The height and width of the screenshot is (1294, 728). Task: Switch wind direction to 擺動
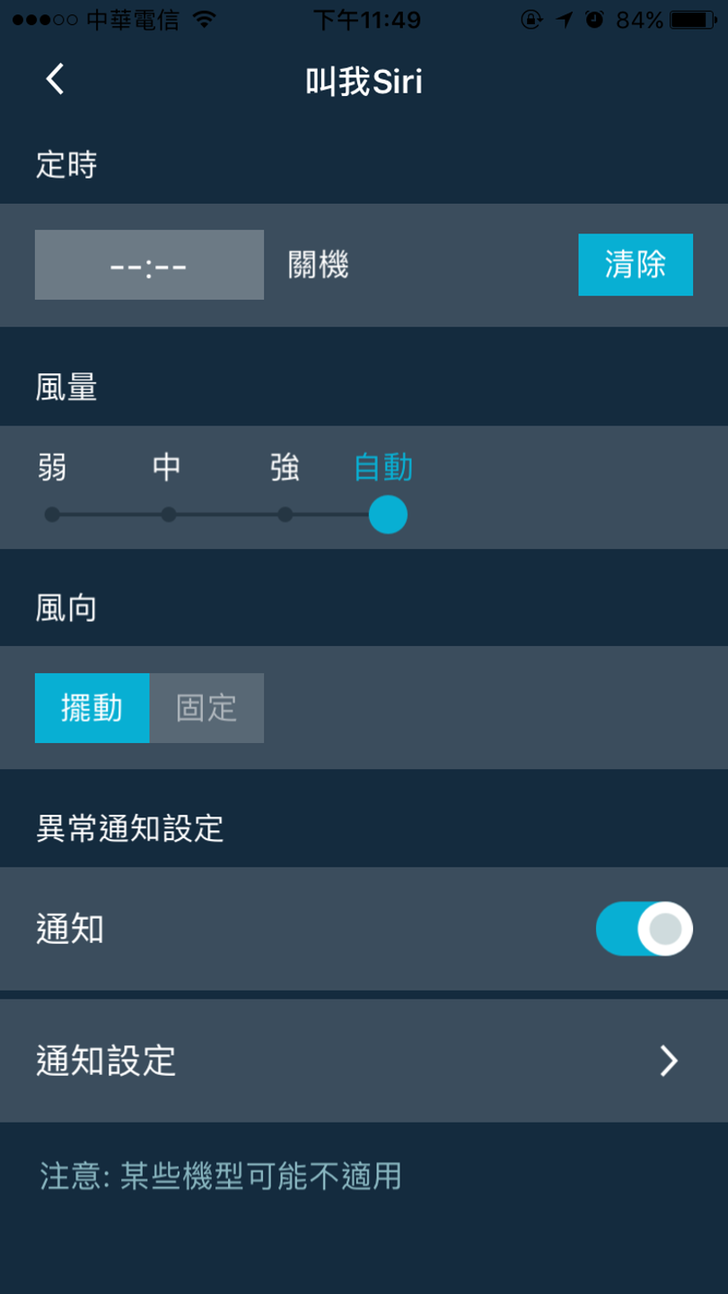(x=92, y=708)
